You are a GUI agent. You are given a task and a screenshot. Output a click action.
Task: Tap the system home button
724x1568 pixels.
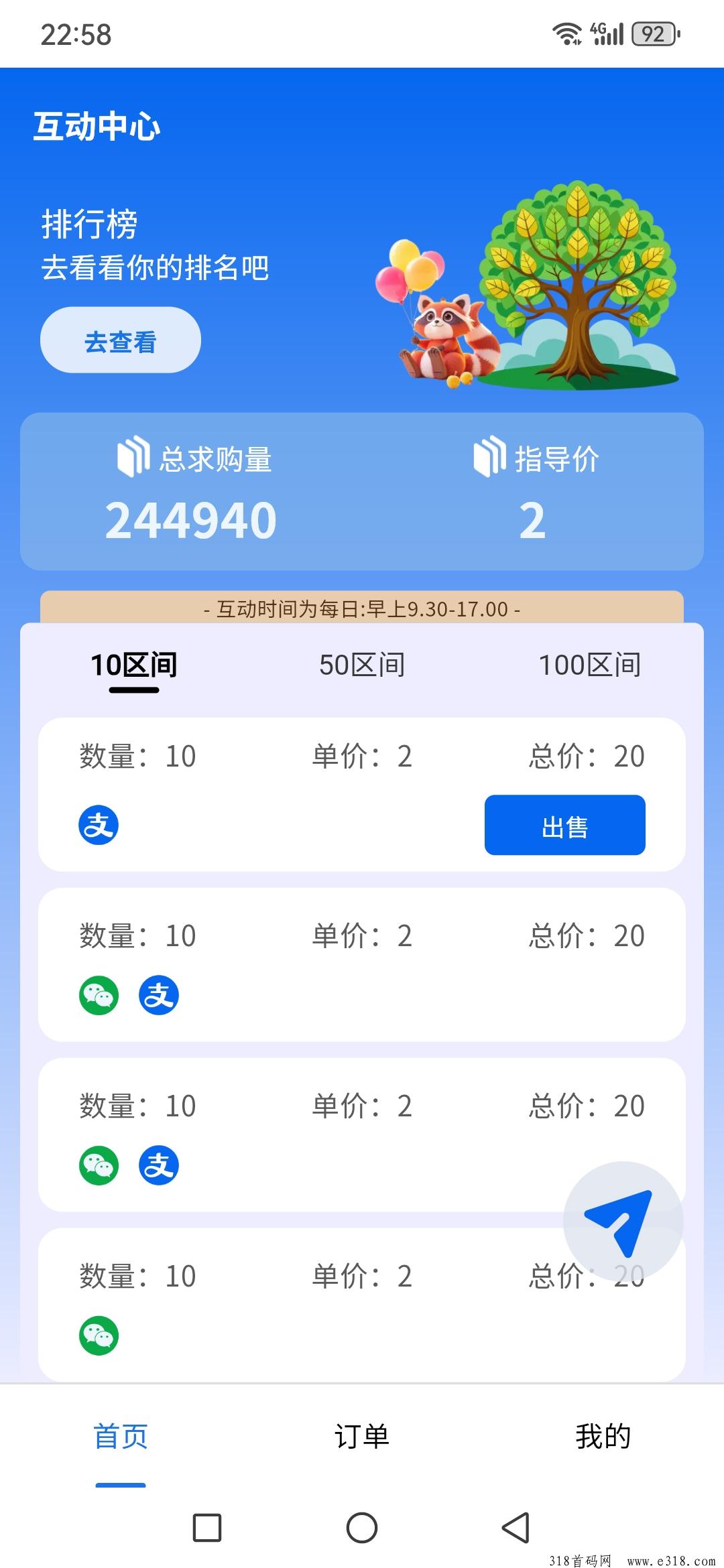[x=362, y=1527]
